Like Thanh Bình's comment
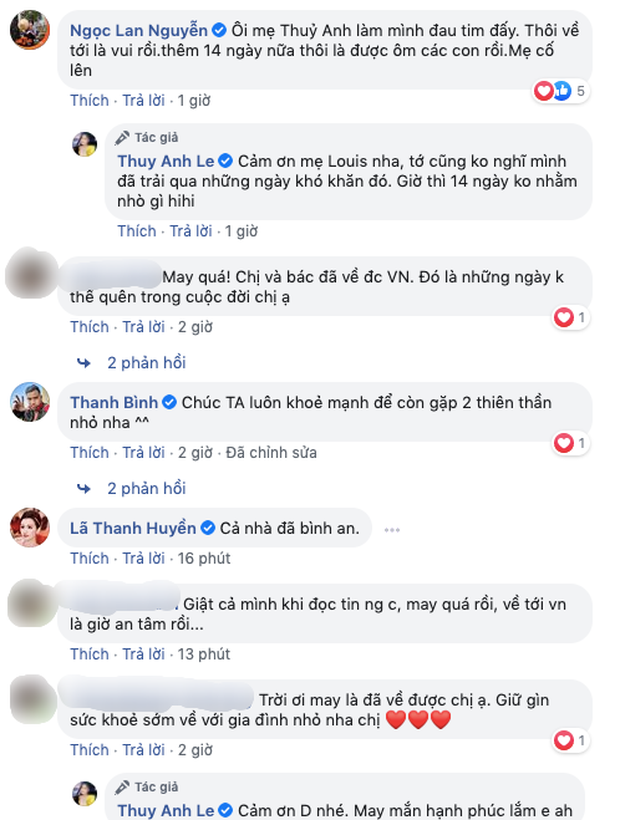The height and width of the screenshot is (820, 620). 89,453
